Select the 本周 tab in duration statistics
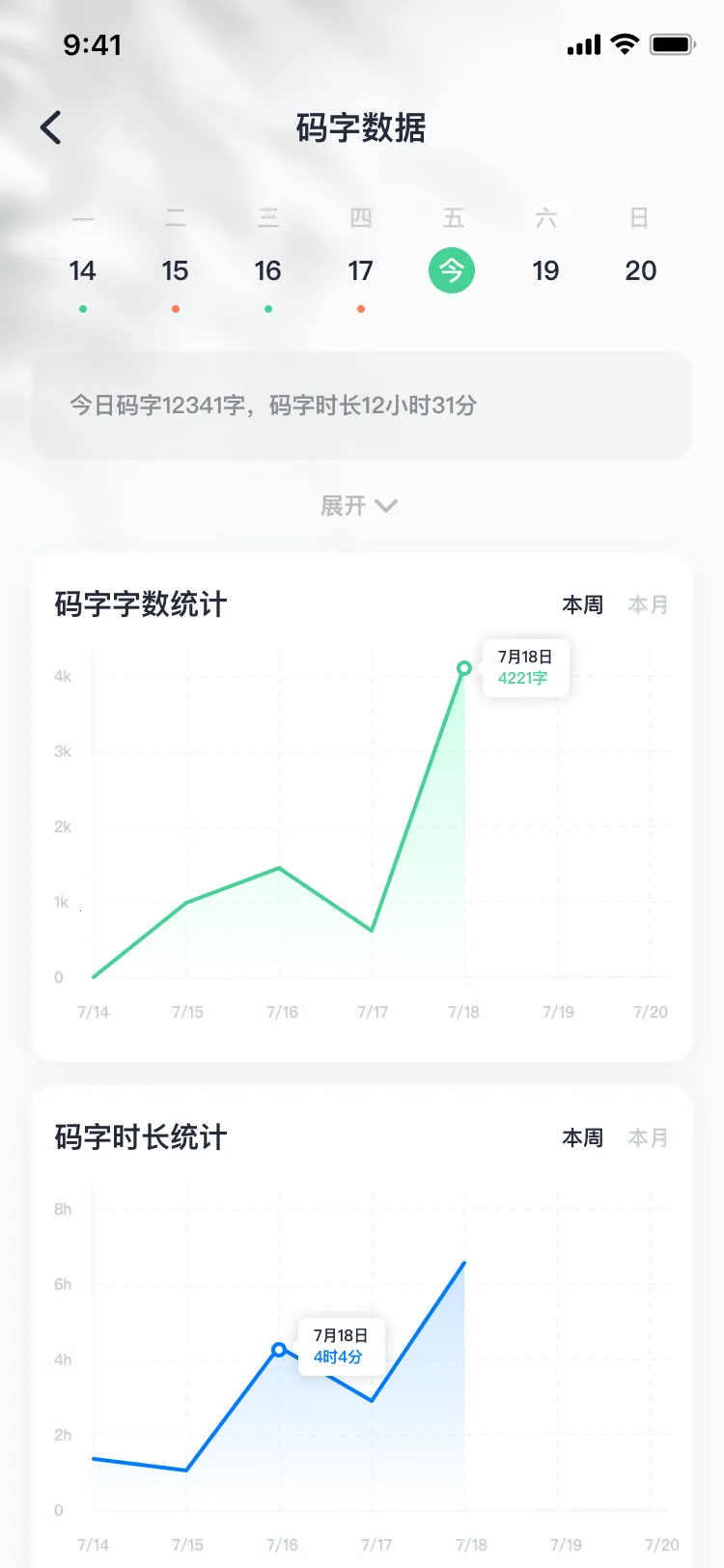This screenshot has height=1568, width=724. 583,1137
